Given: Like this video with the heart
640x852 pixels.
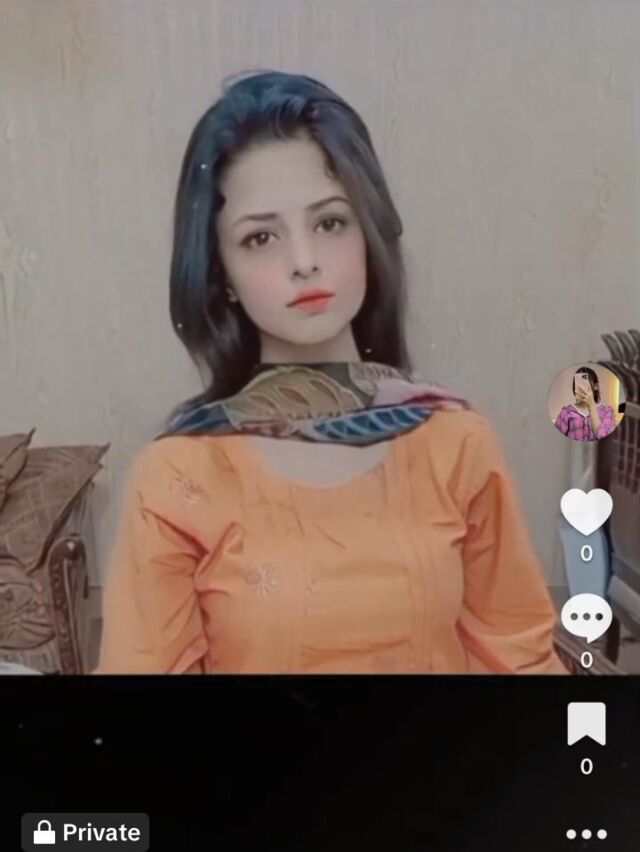Looking at the screenshot, I should [586, 511].
